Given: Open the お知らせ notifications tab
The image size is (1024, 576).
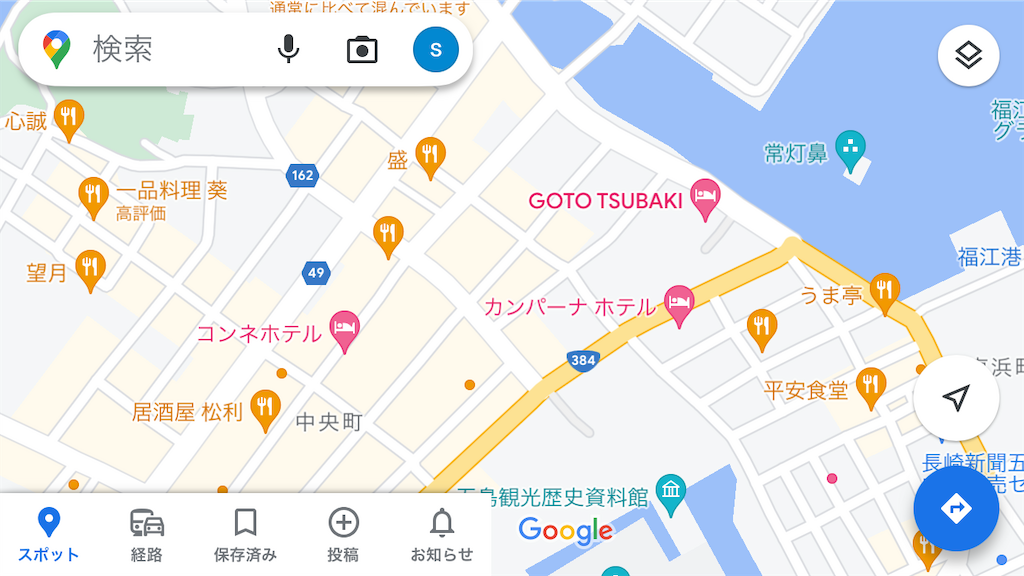Looking at the screenshot, I should click(x=441, y=534).
